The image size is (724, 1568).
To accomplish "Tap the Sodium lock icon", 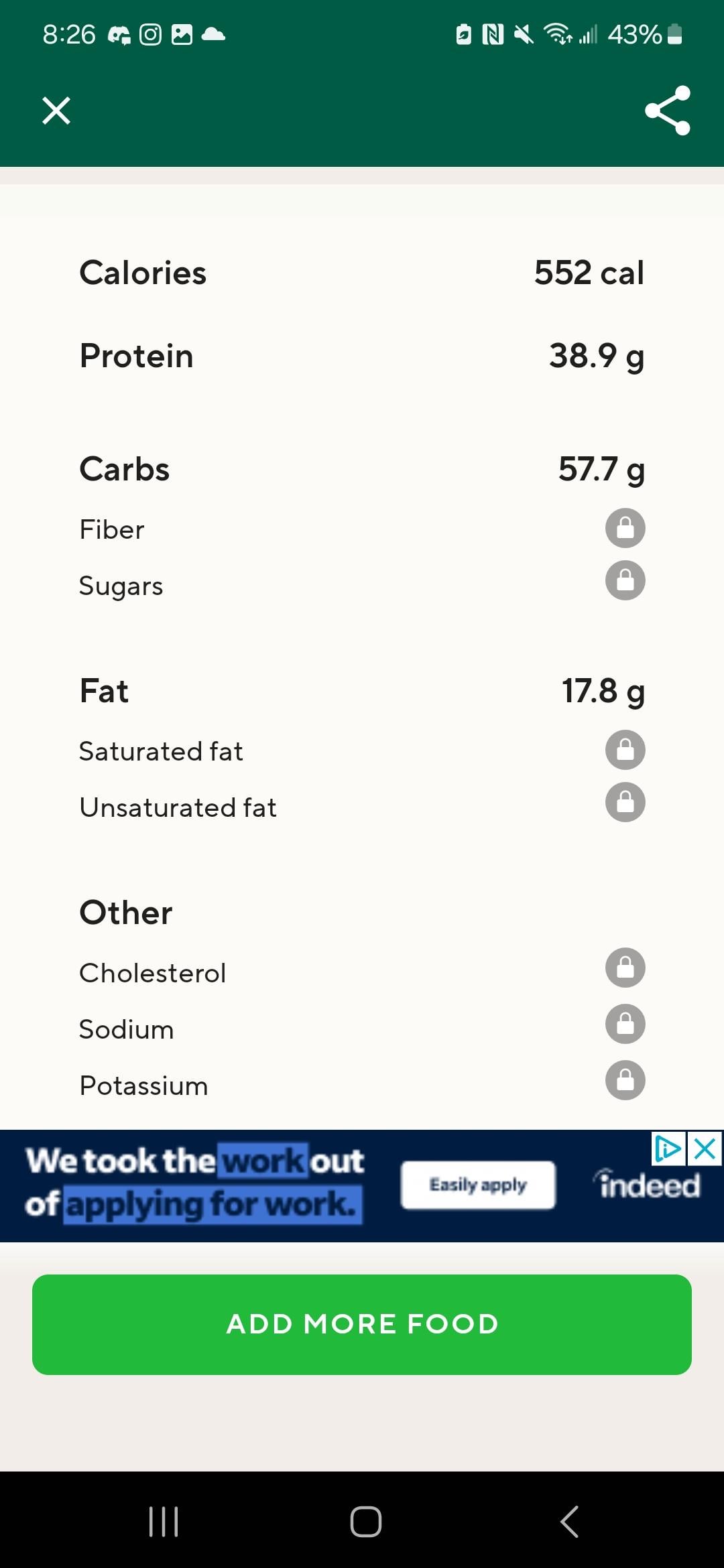I will point(625,1024).
